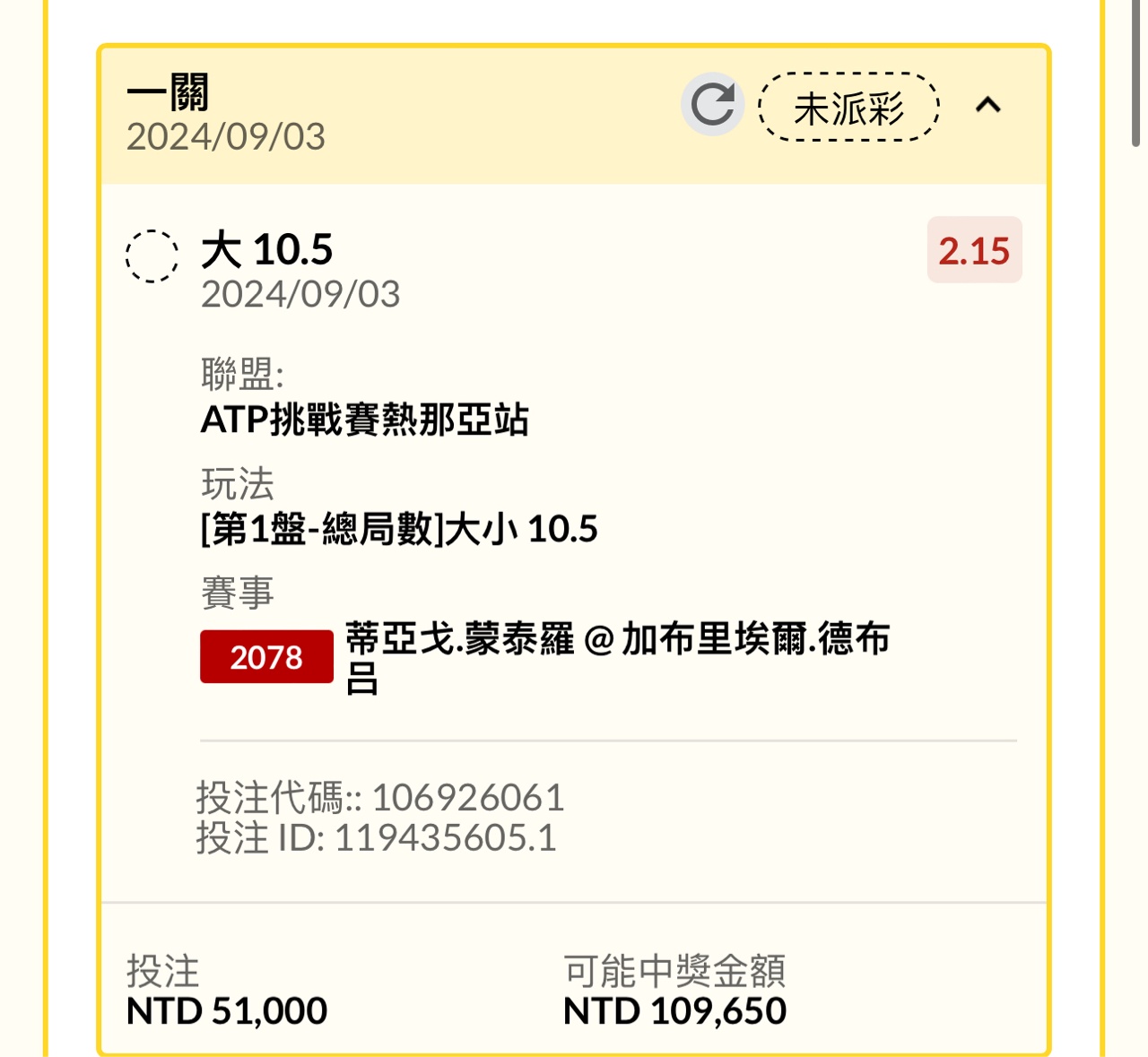Collapse the 一關 bet card
1148x1057 pixels.
pos(987,106)
